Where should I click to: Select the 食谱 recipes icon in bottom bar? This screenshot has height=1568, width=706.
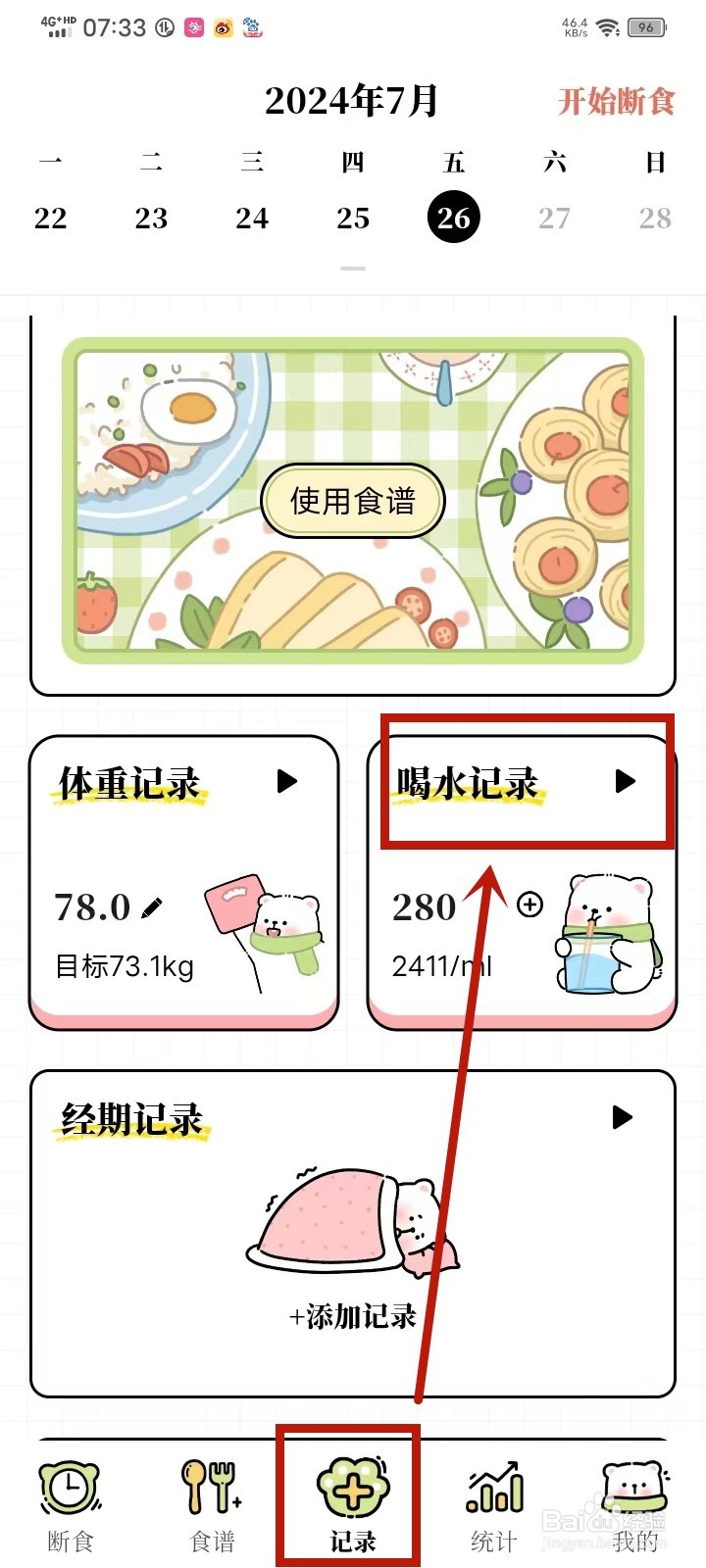[x=209, y=1490]
